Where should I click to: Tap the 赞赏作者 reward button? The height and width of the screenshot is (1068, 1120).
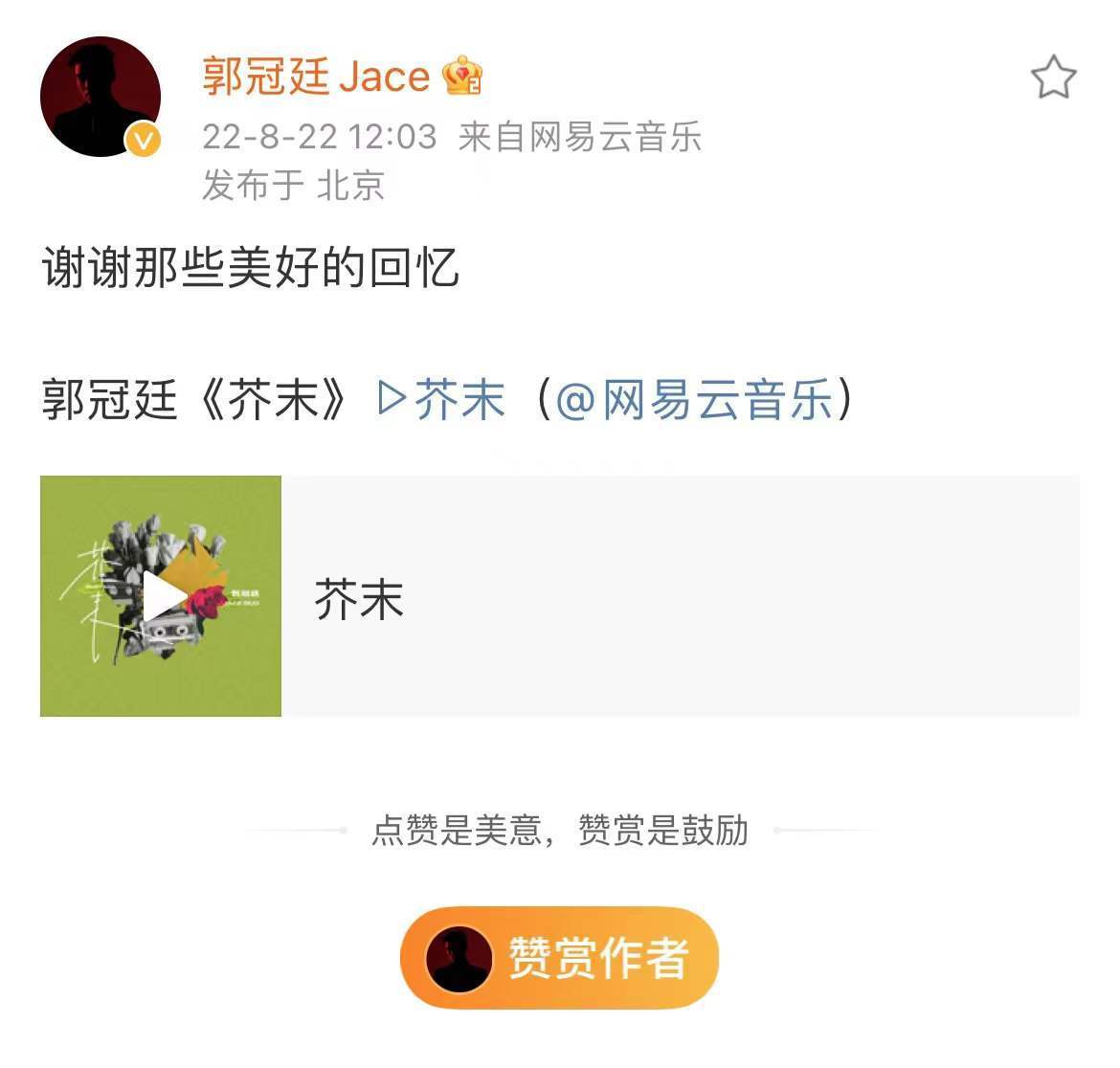(559, 957)
